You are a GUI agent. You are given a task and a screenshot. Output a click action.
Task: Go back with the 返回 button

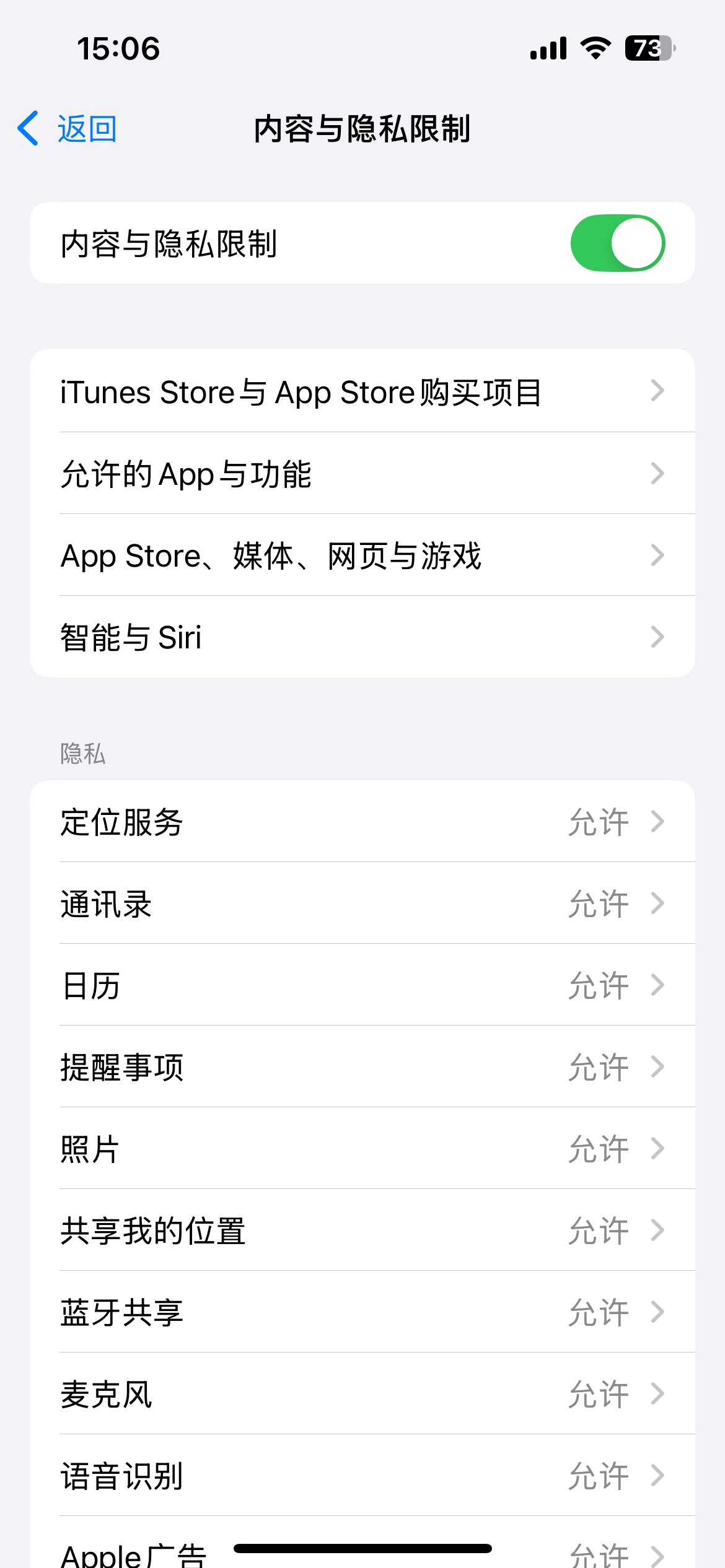(x=68, y=129)
